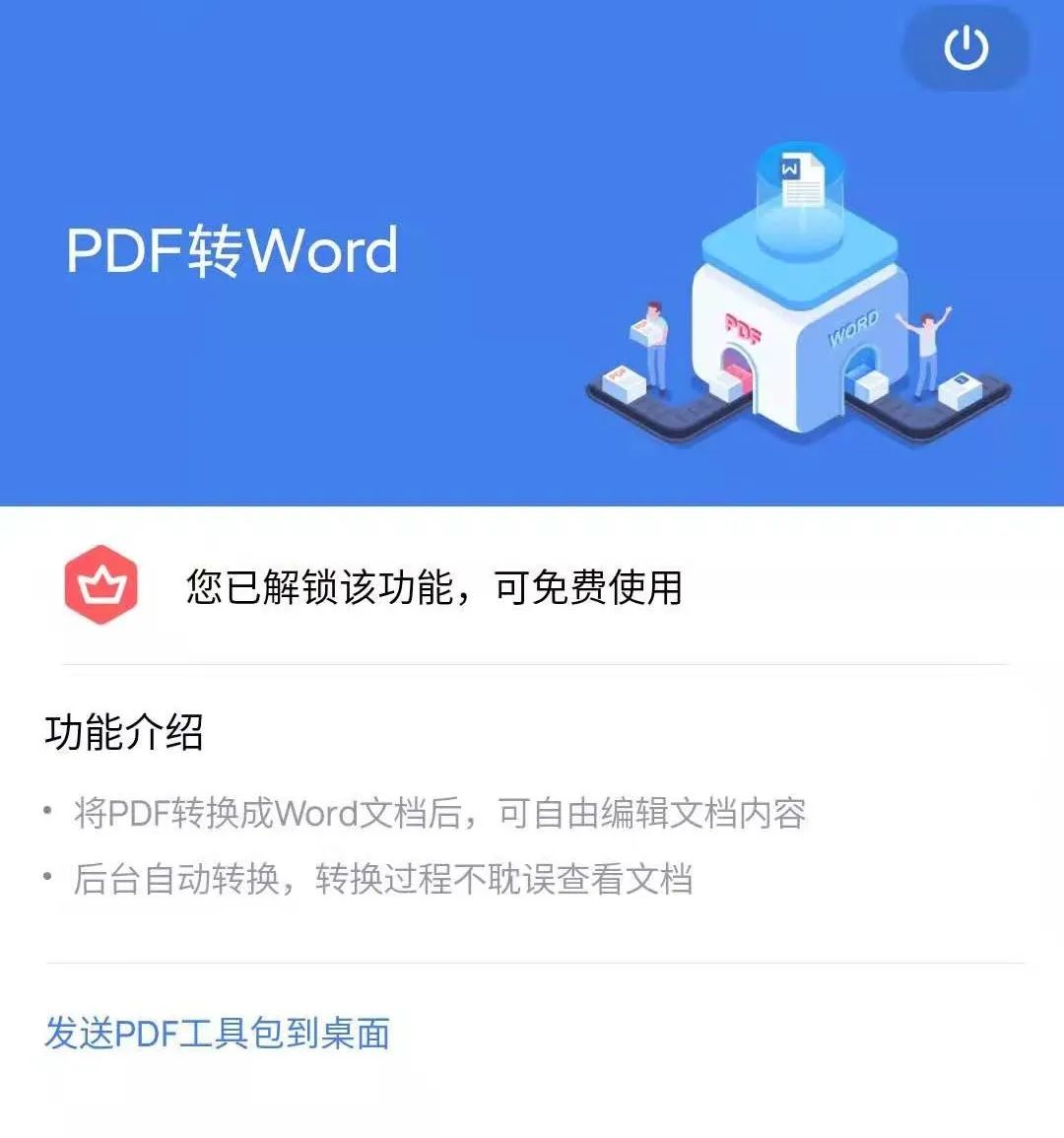Click the first bullet about editing Word documents
This screenshot has width=1064, height=1138.
[x=437, y=812]
